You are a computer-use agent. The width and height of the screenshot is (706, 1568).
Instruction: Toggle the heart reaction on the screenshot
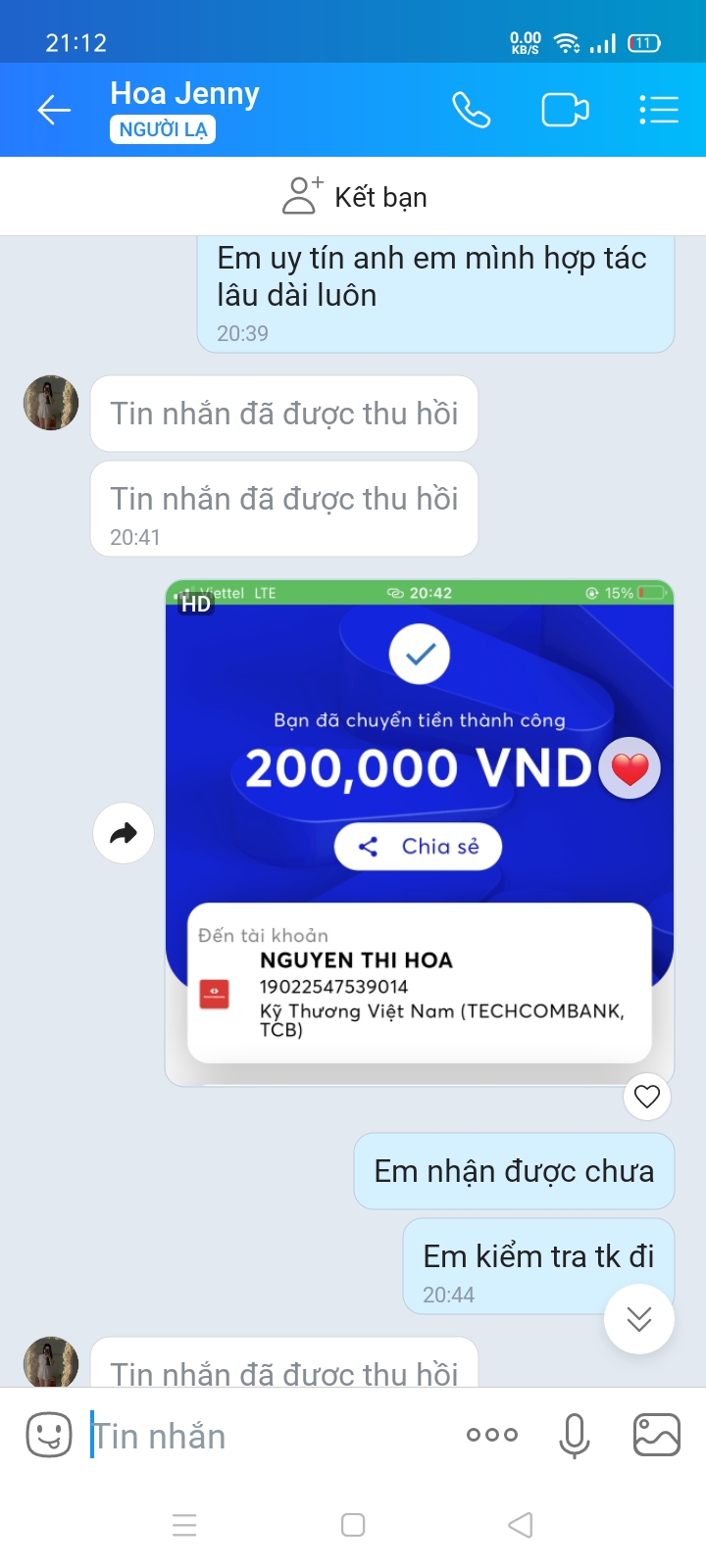click(x=646, y=1097)
